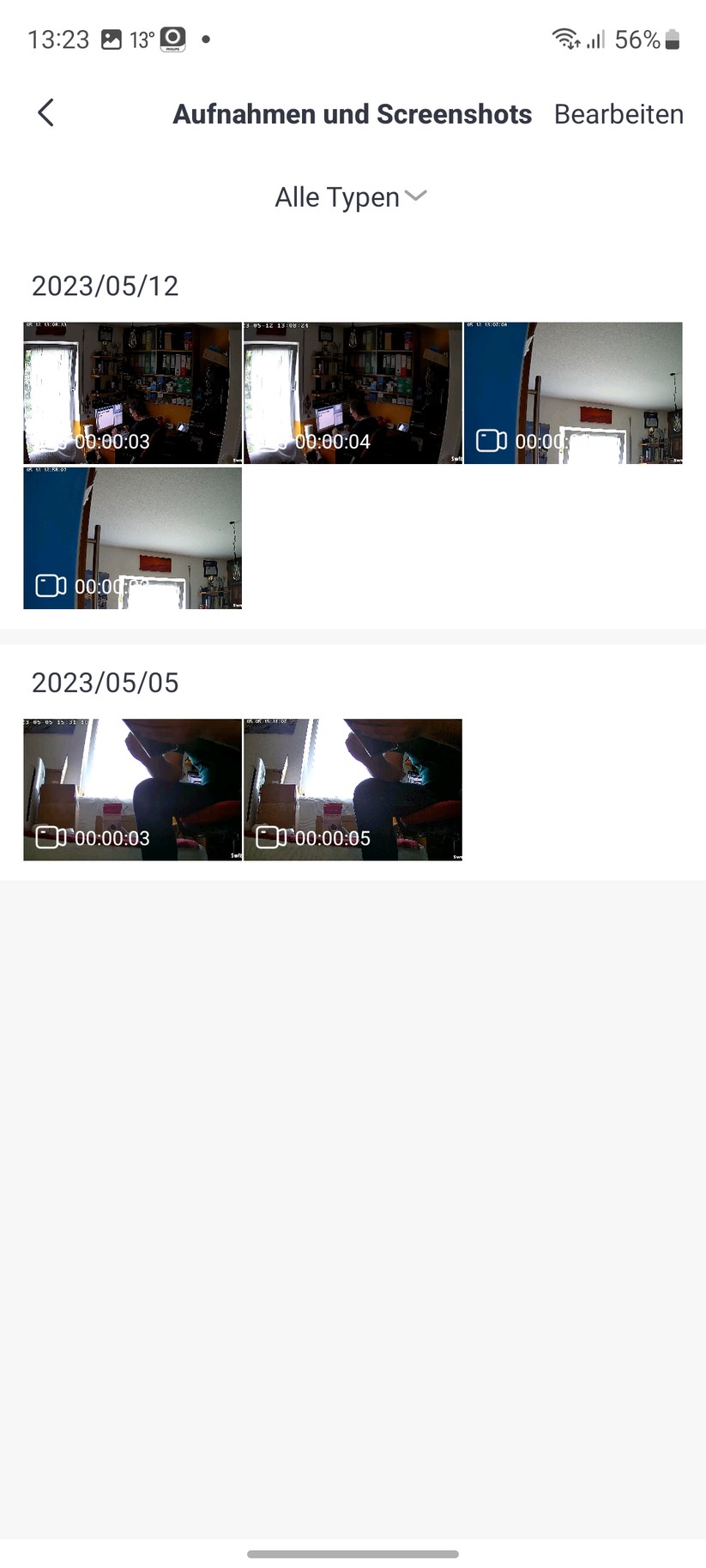Play the 00:00:05 video from 2023/05/05
Screen dimensions: 706x1568
pos(353,789)
